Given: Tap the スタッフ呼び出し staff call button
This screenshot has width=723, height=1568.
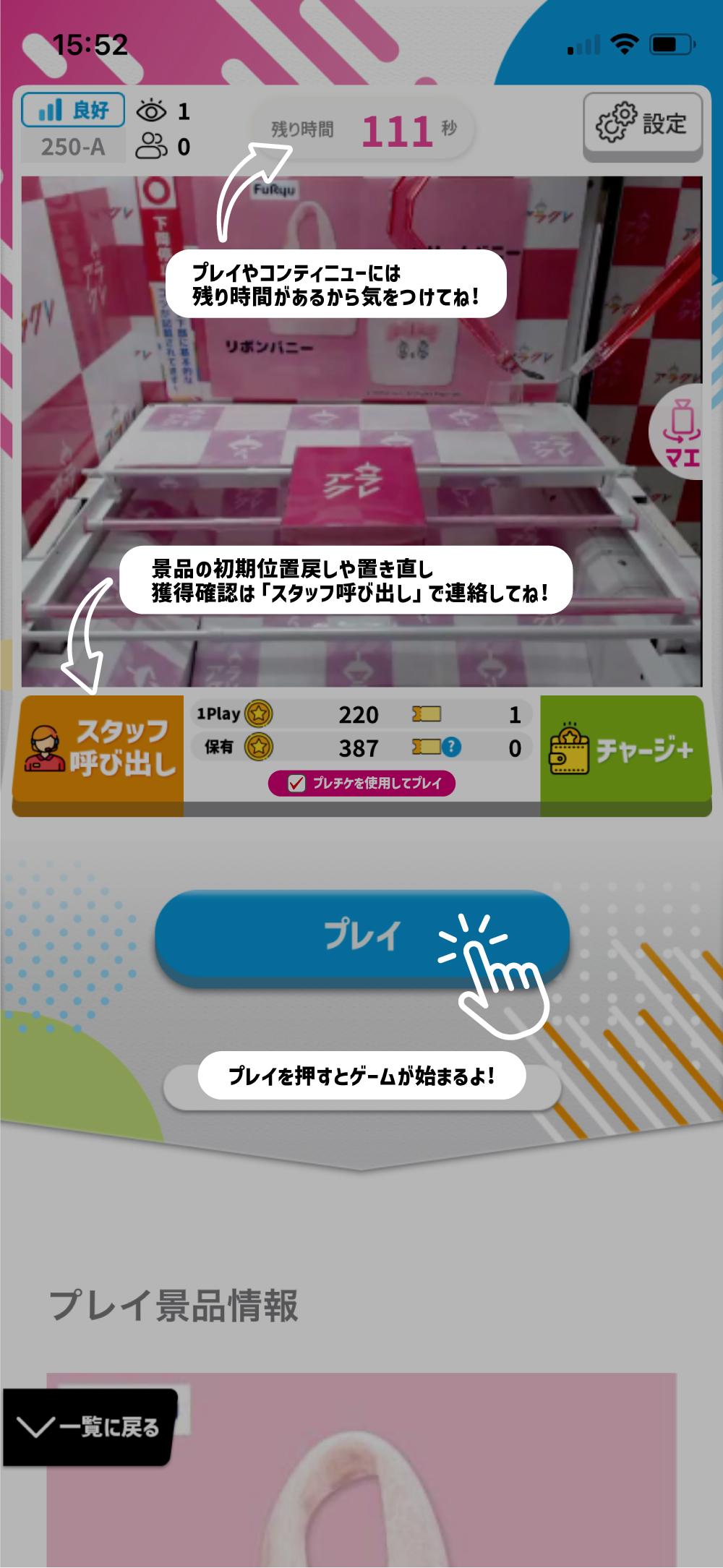Looking at the screenshot, I should coord(98,748).
